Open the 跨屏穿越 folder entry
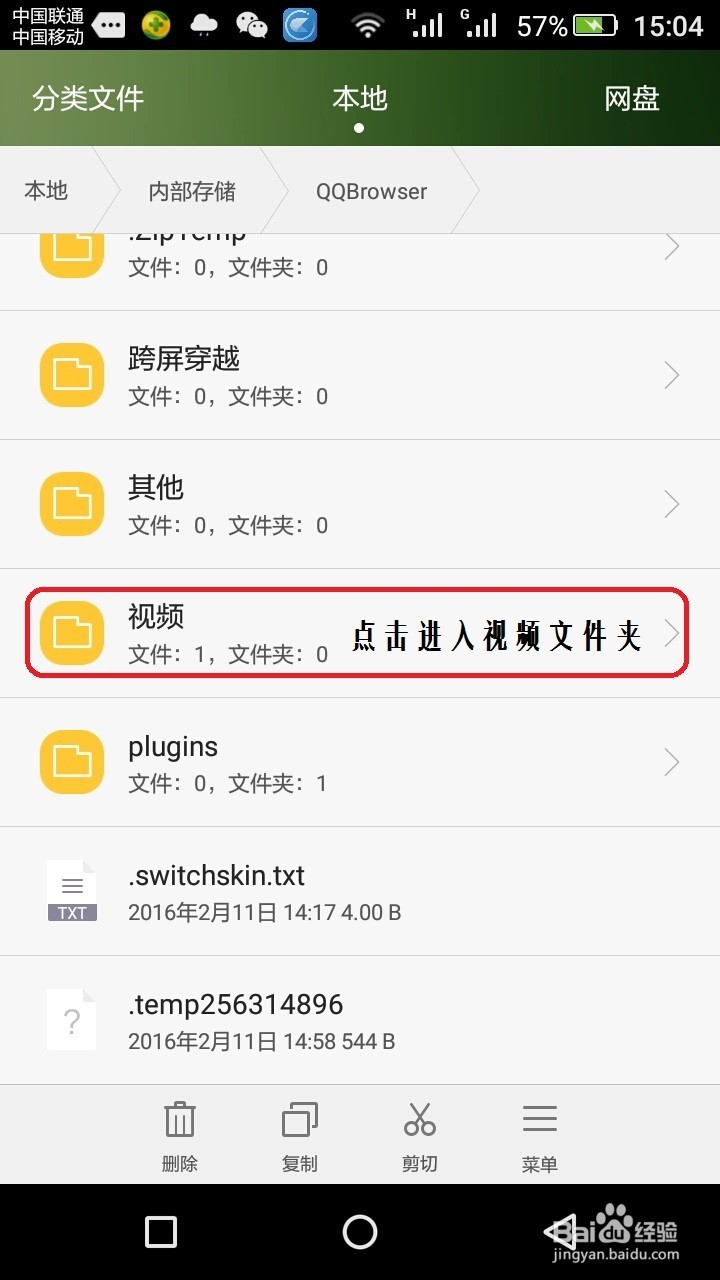 (x=300, y=375)
